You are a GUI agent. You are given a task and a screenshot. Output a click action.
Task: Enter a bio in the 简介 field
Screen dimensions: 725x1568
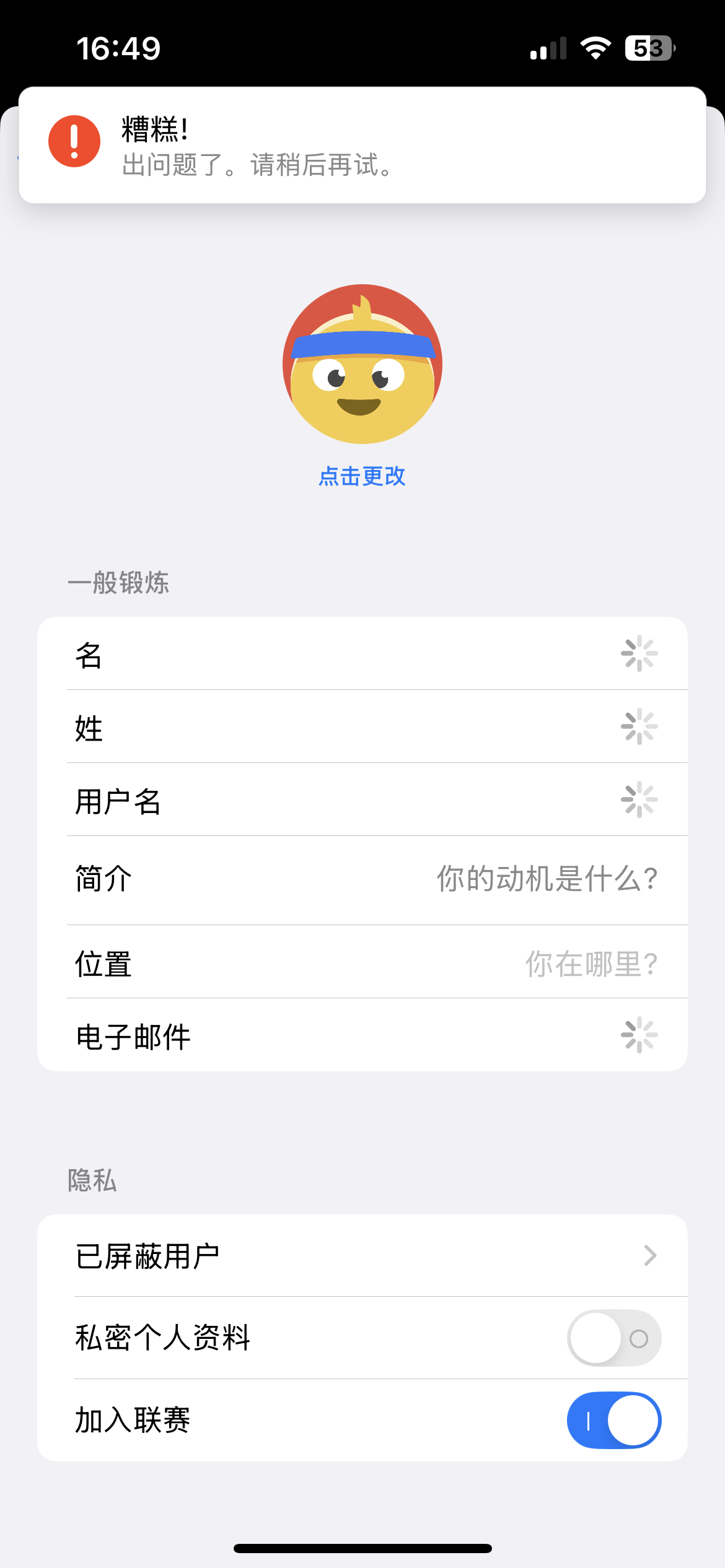click(545, 879)
